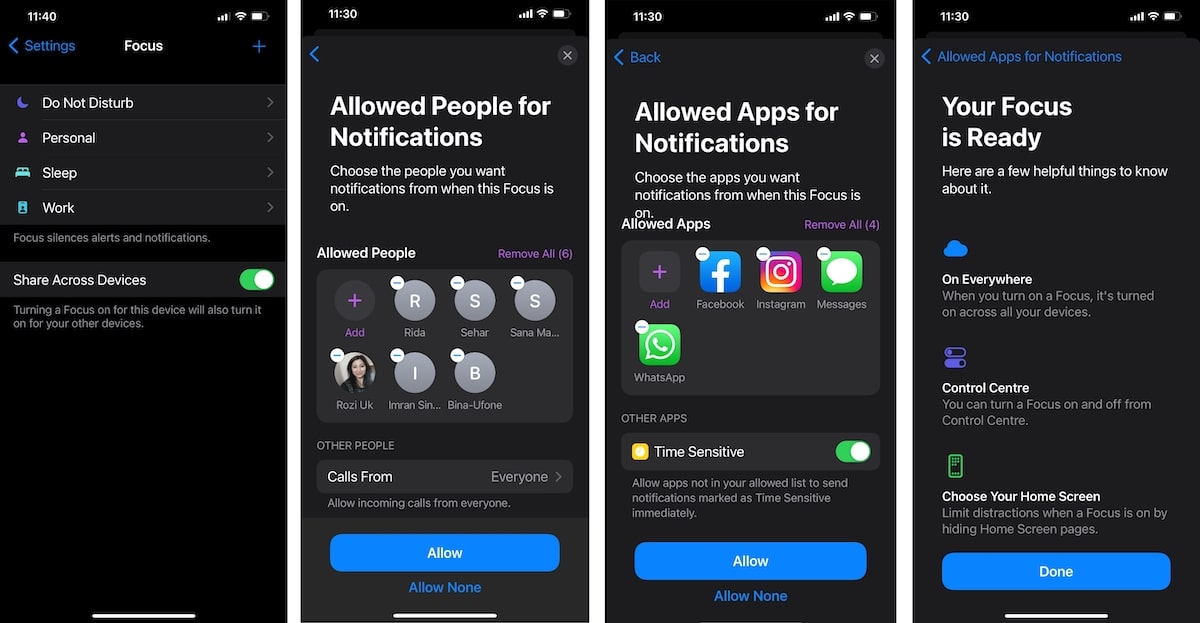
Task: Add a new Focus with plus icon
Action: pos(259,46)
